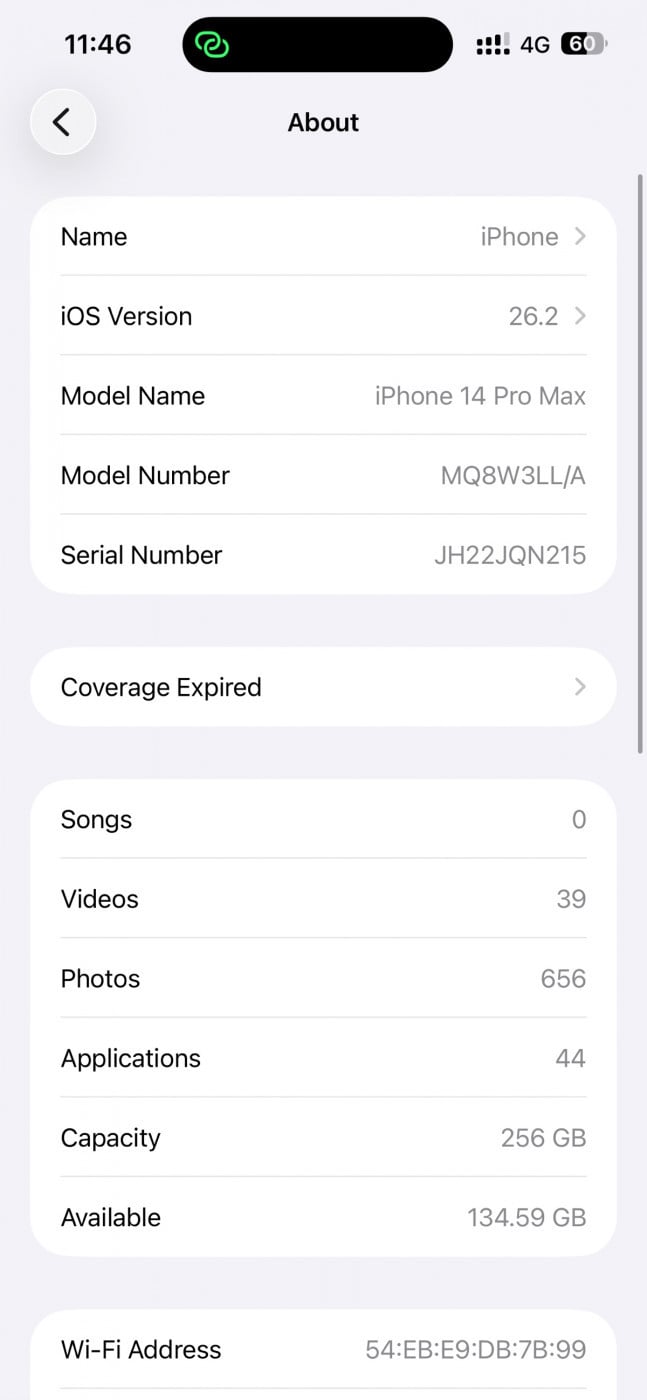The image size is (647, 1400).
Task: Open the Coverage Expired row
Action: [x=323, y=687]
